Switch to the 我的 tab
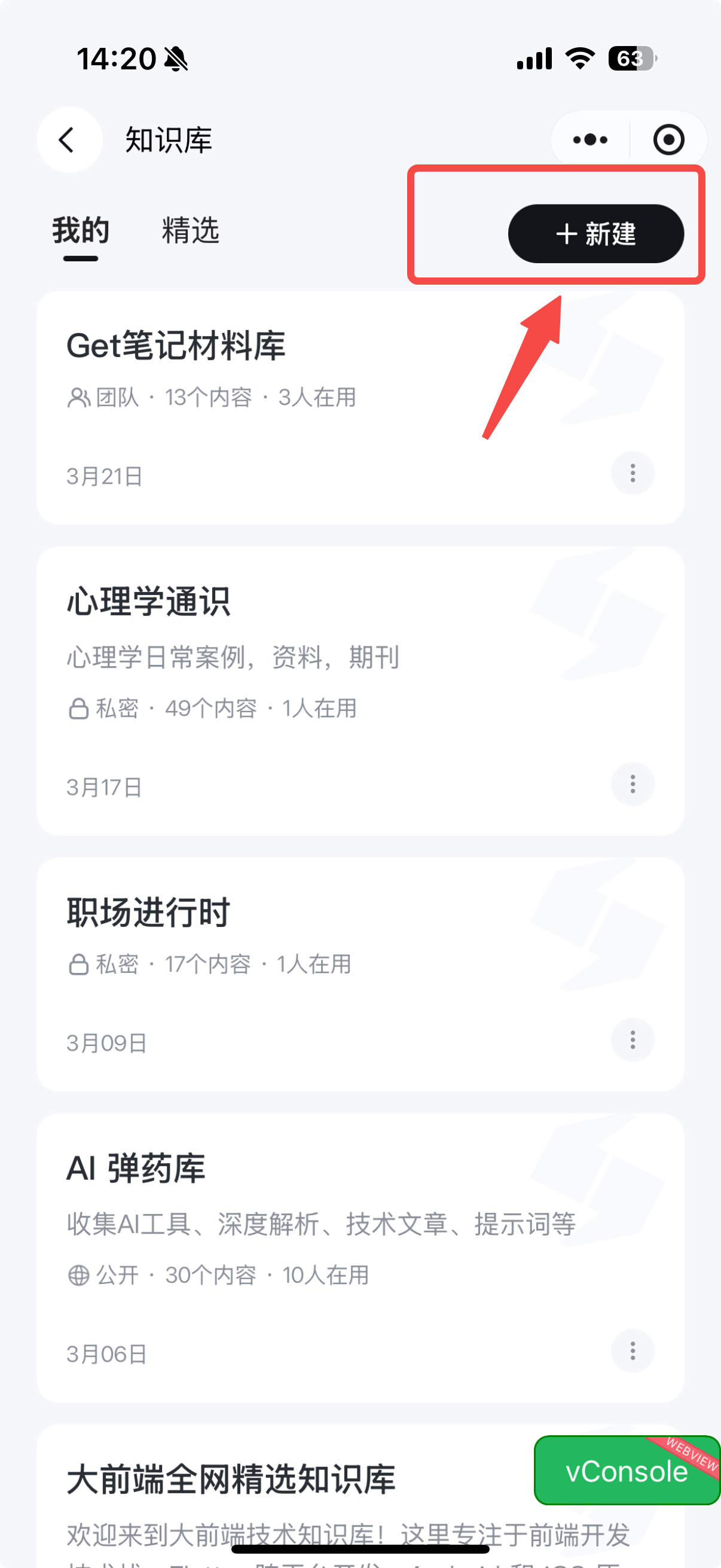The width and height of the screenshot is (721, 1568). tap(81, 231)
